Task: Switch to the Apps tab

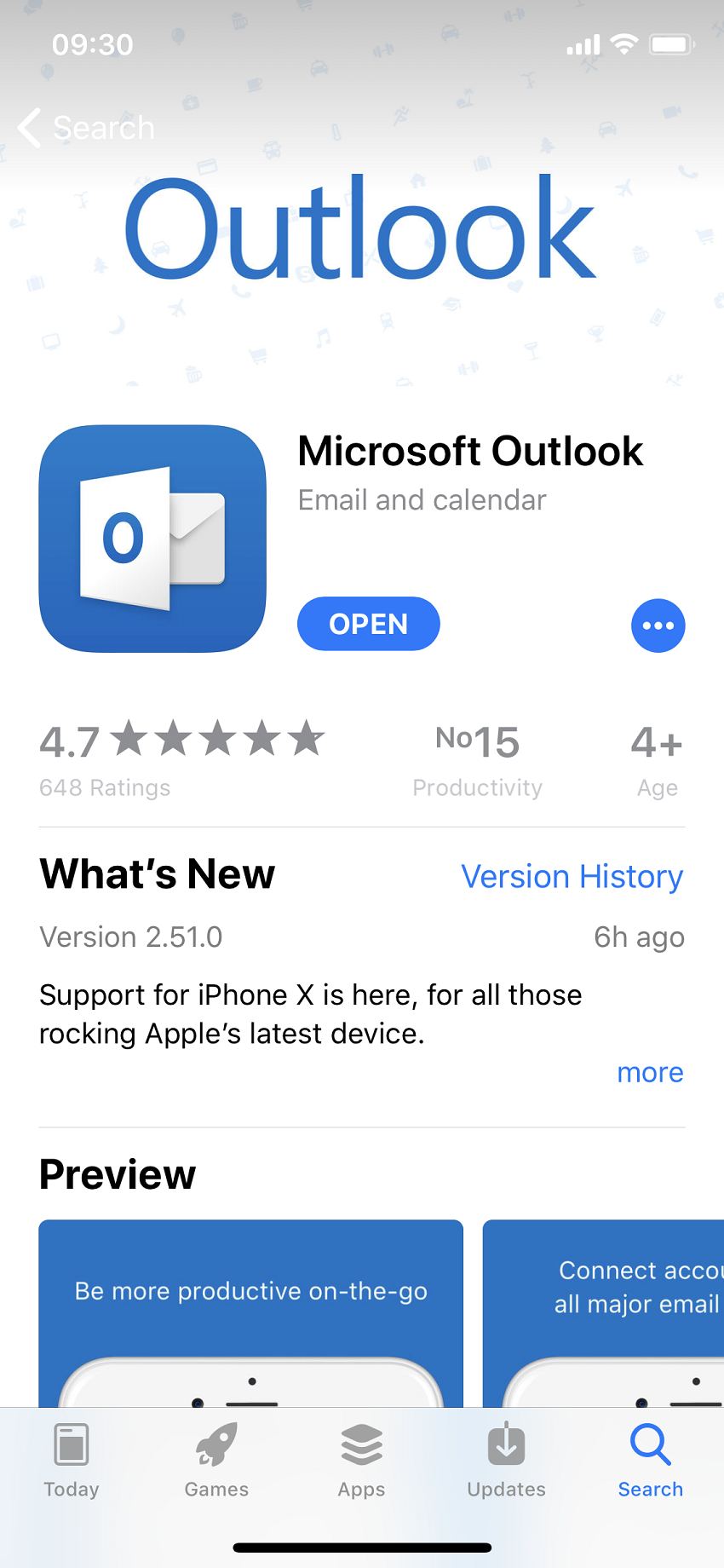Action: point(361,1460)
